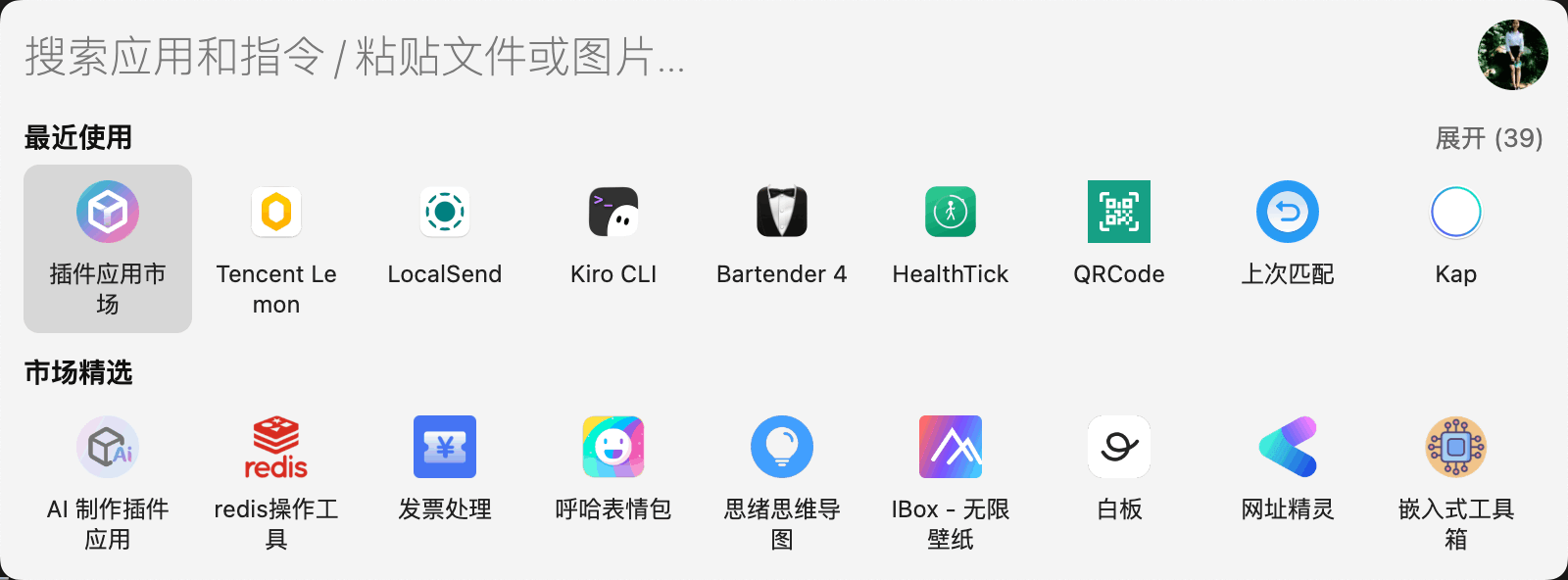The width and height of the screenshot is (1568, 580).
Task: Launch Tencent Lemon
Action: tap(276, 248)
